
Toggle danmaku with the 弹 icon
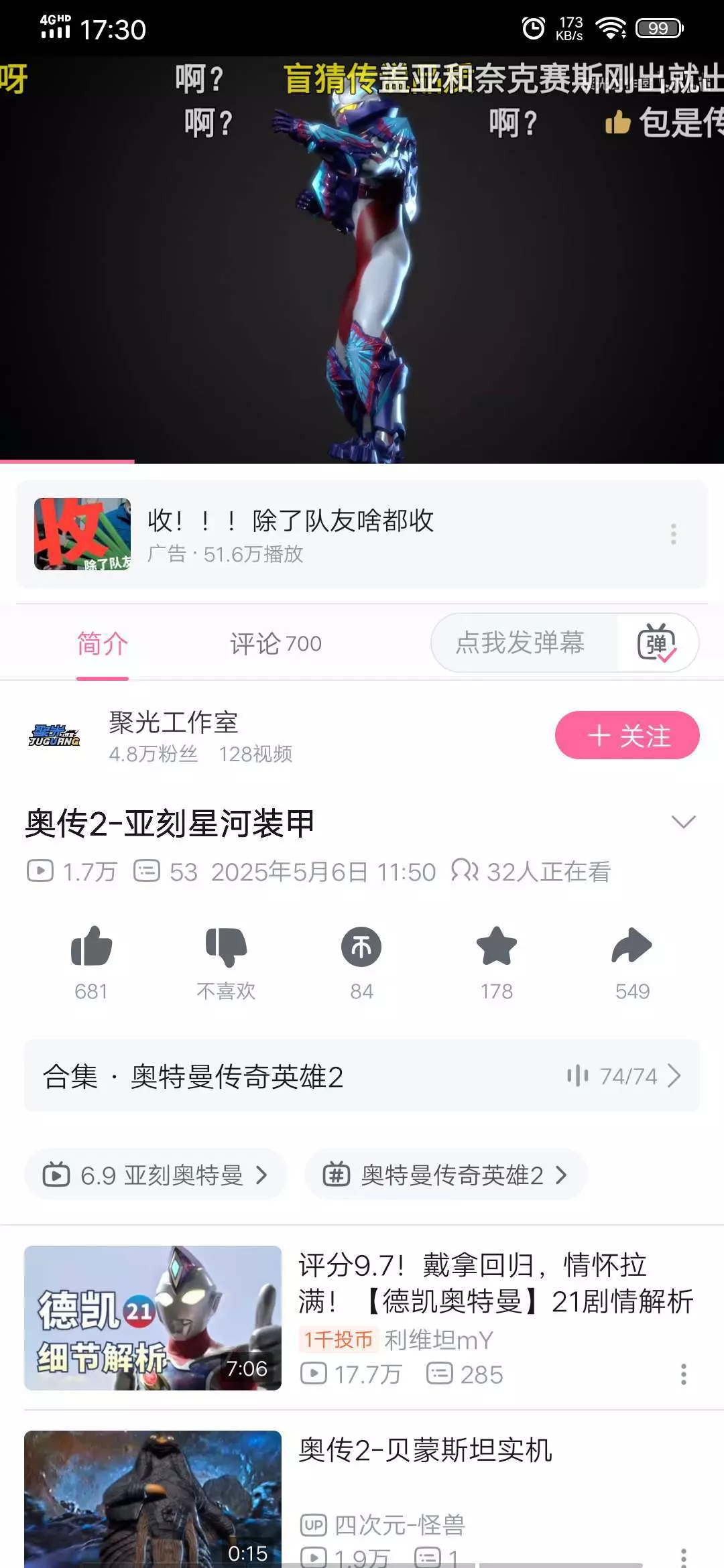(x=656, y=643)
